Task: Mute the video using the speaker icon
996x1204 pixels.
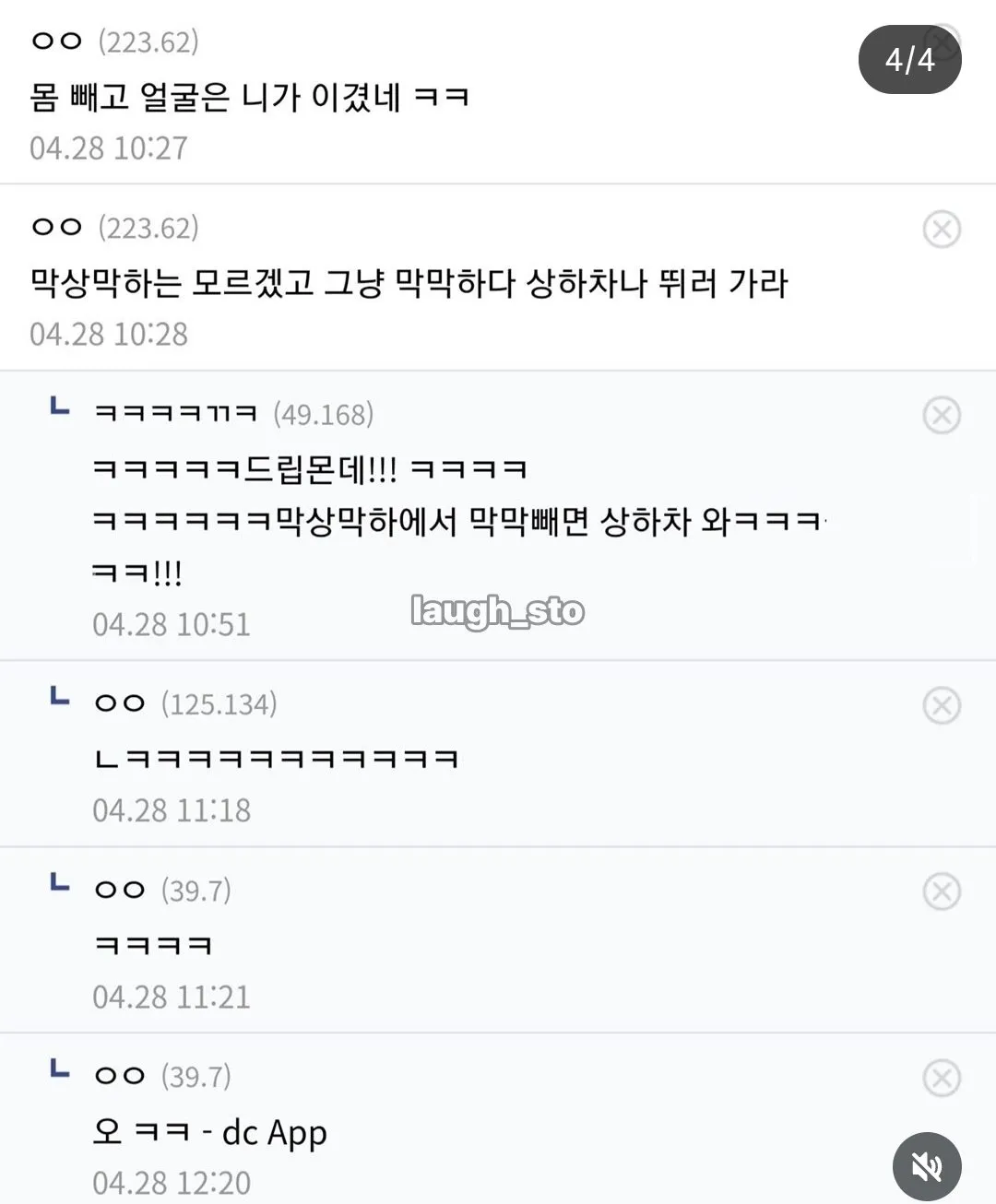Action: (x=926, y=1164)
